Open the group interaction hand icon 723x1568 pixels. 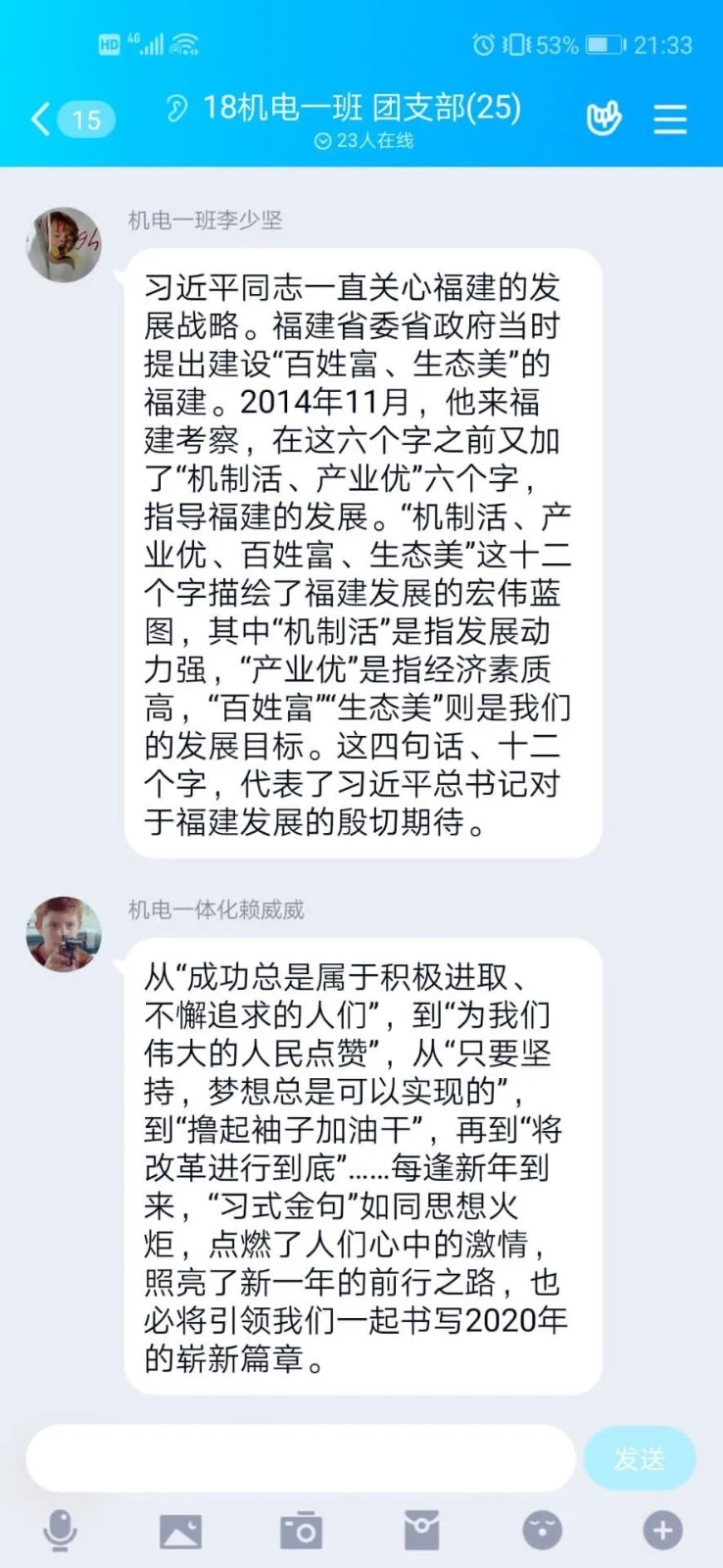603,119
